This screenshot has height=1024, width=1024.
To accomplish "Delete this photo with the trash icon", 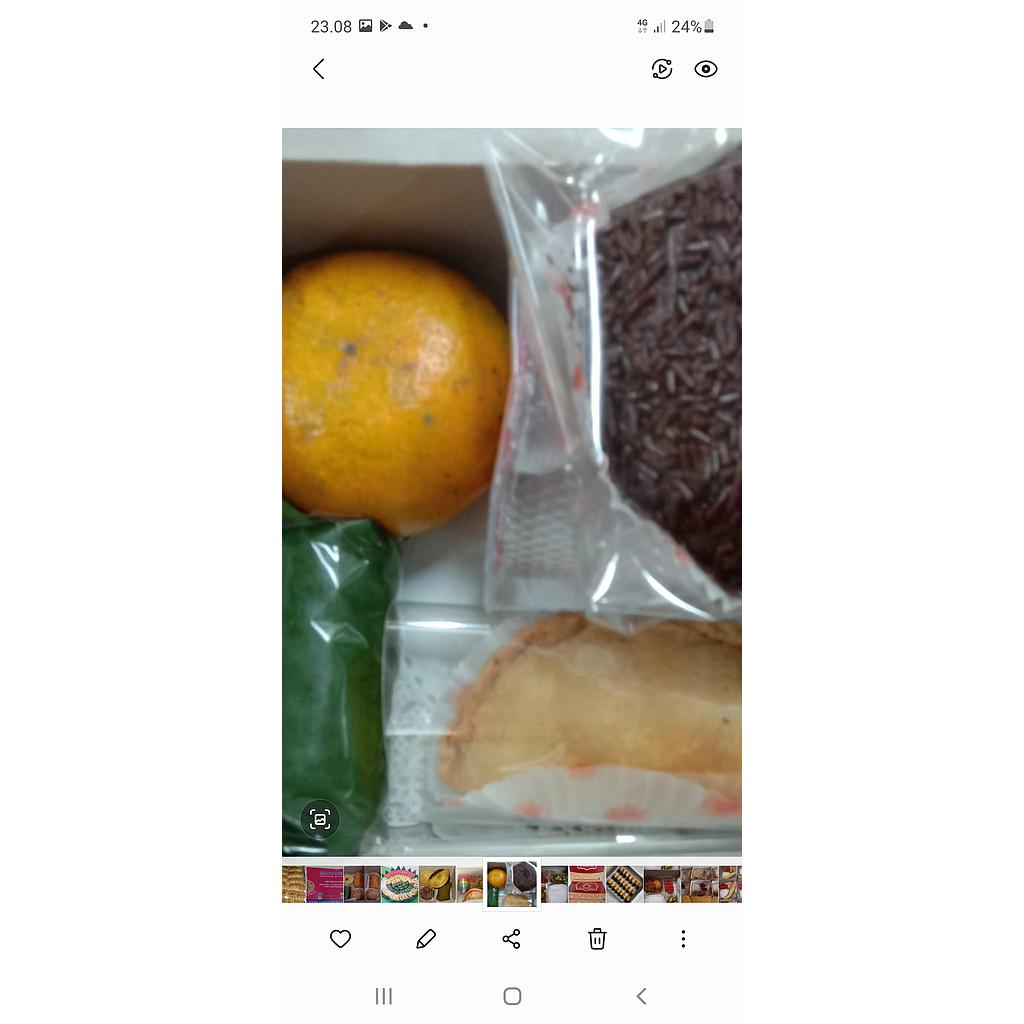I will pos(597,939).
